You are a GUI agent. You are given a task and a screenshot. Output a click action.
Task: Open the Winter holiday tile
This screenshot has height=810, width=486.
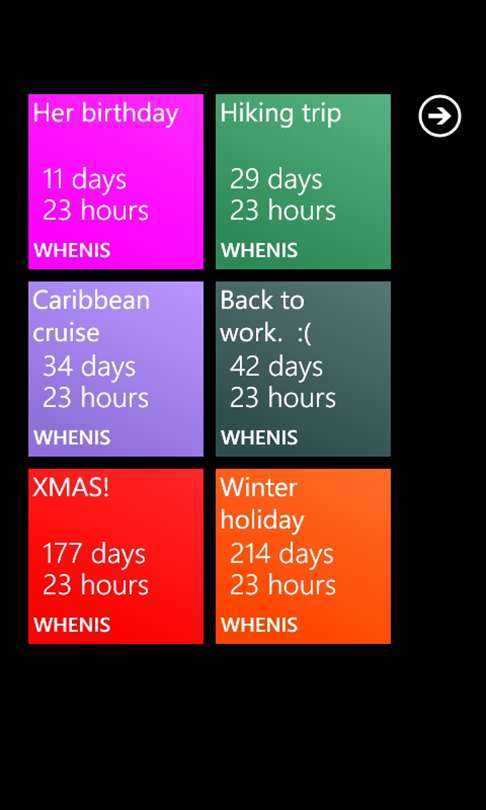[303, 556]
